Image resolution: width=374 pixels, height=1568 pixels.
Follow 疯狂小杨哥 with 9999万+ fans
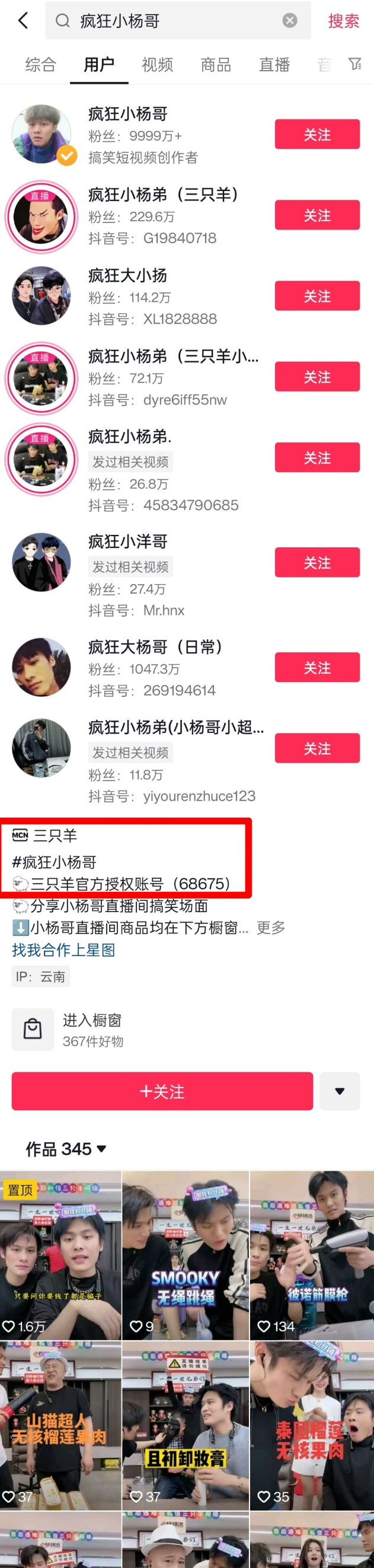click(317, 135)
